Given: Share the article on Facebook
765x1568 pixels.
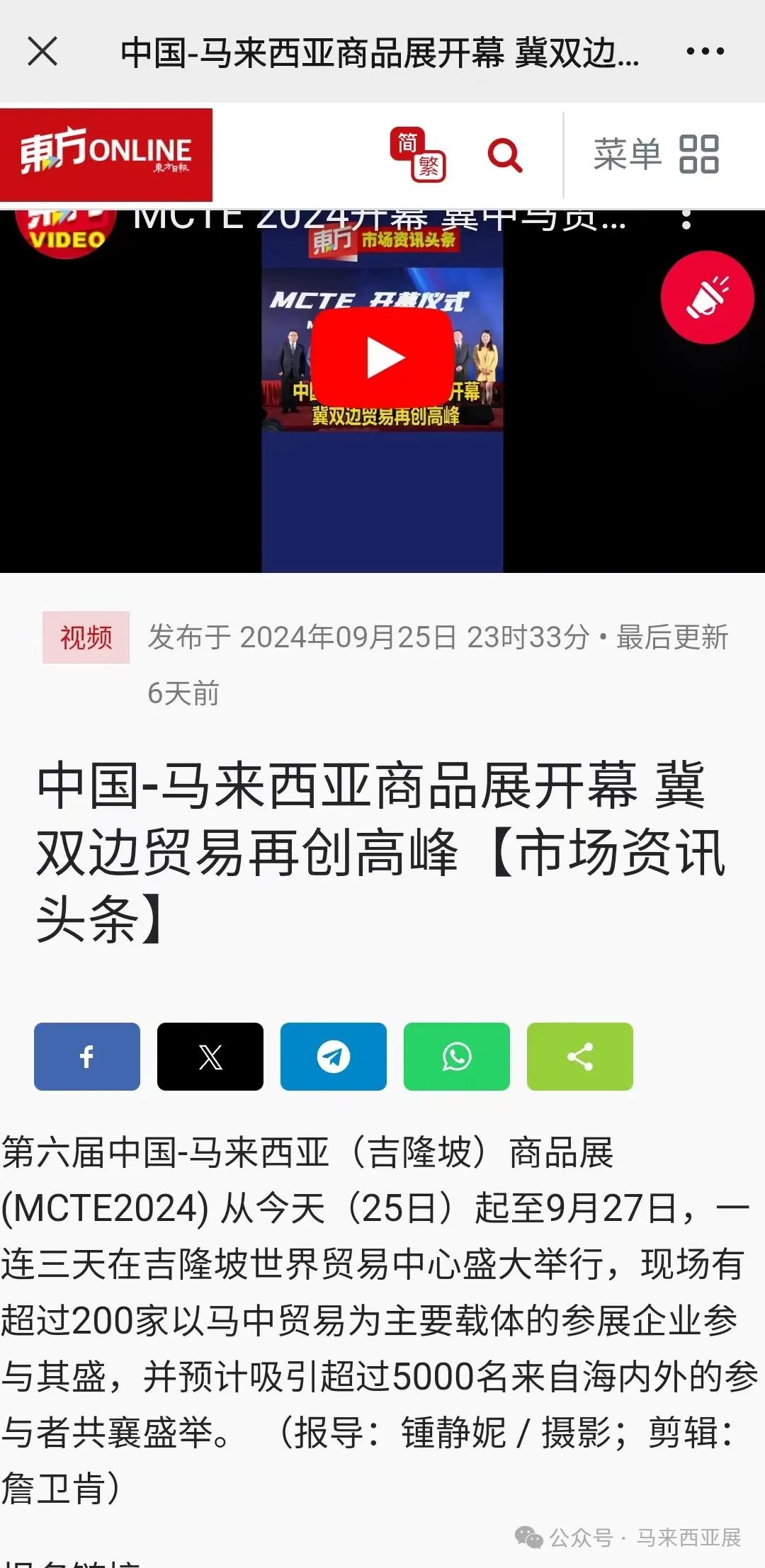Looking at the screenshot, I should (87, 1056).
